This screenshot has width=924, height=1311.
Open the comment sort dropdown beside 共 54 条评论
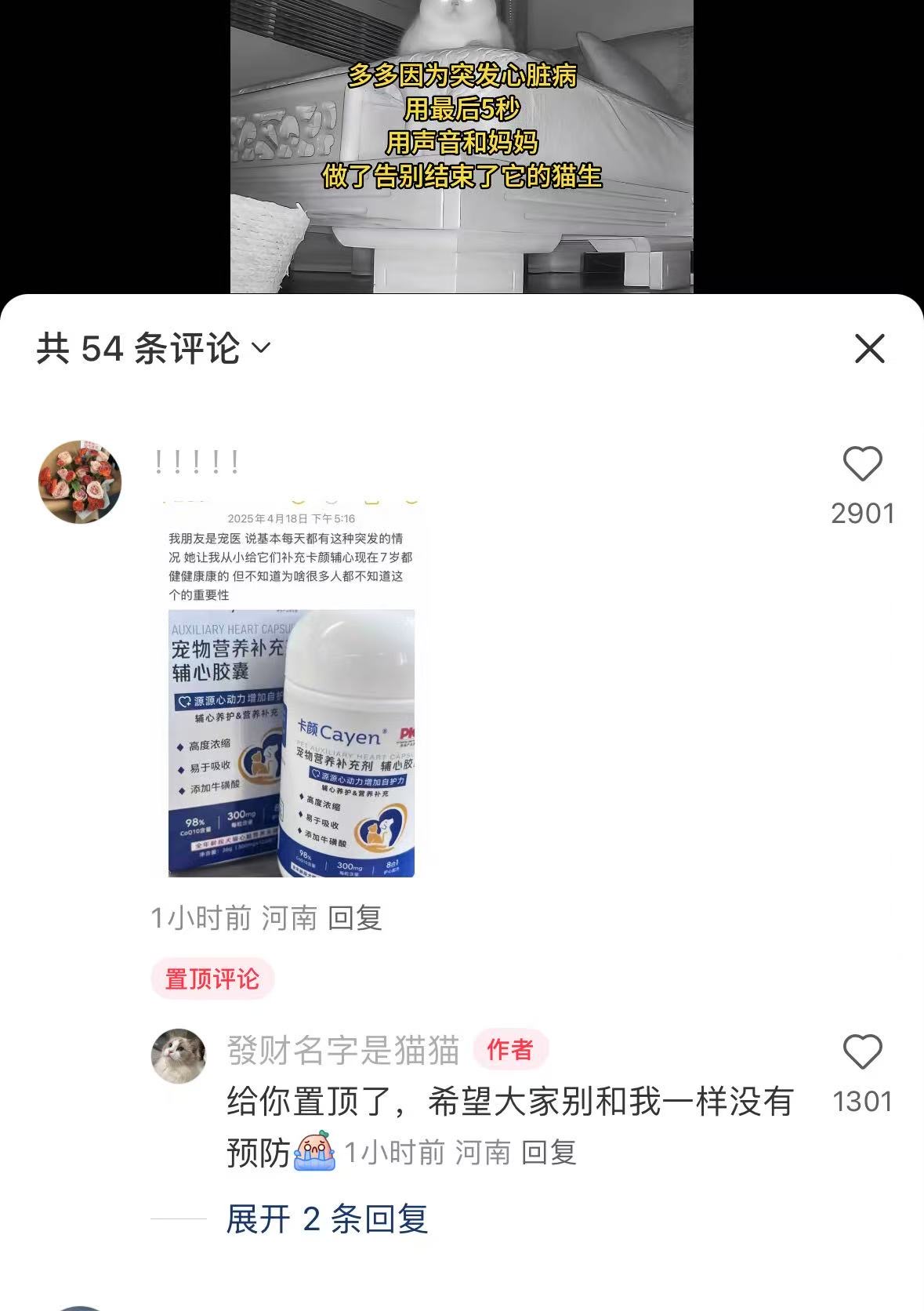pos(263,347)
